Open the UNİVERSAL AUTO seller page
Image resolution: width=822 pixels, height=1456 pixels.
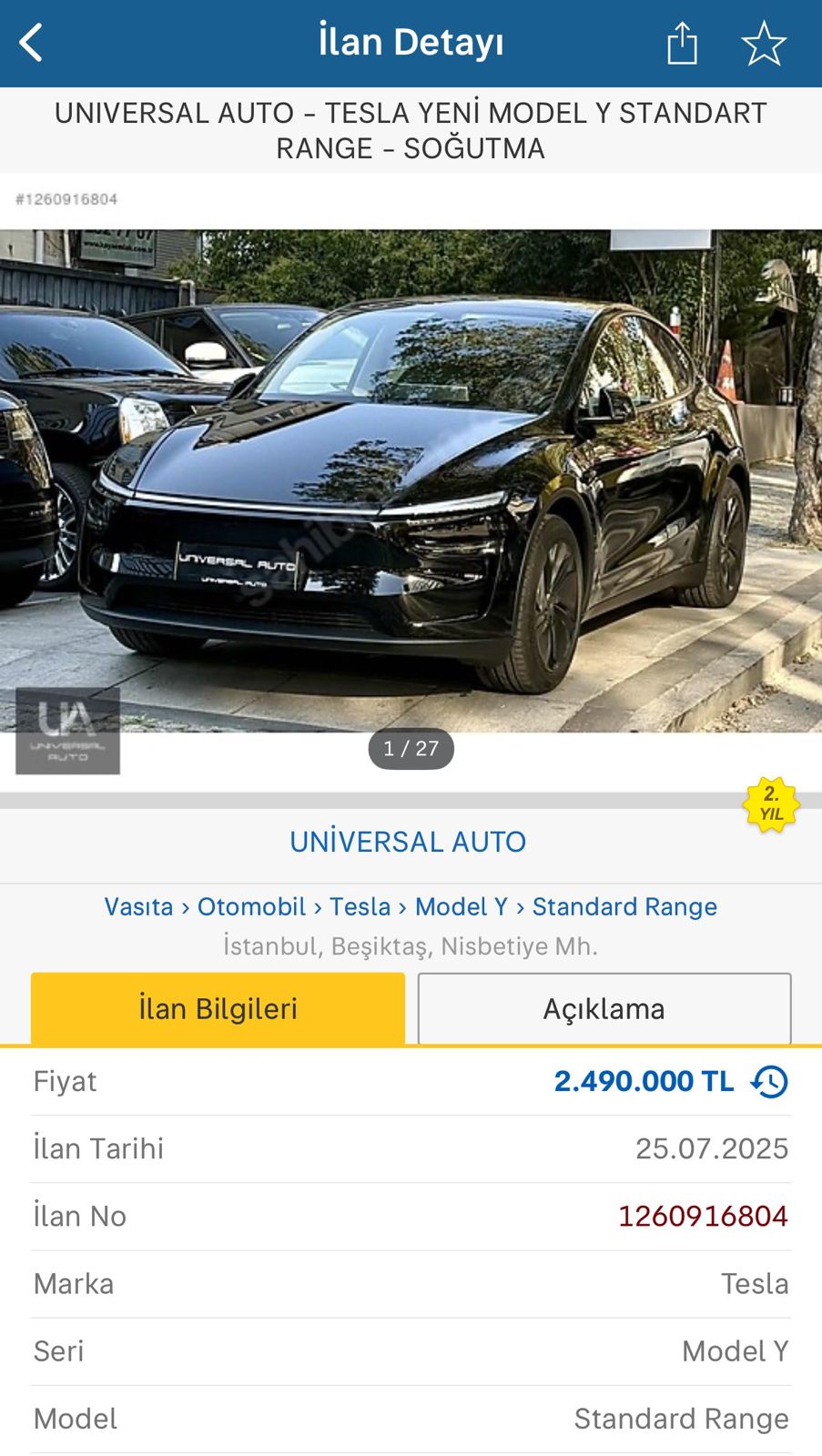tap(409, 842)
